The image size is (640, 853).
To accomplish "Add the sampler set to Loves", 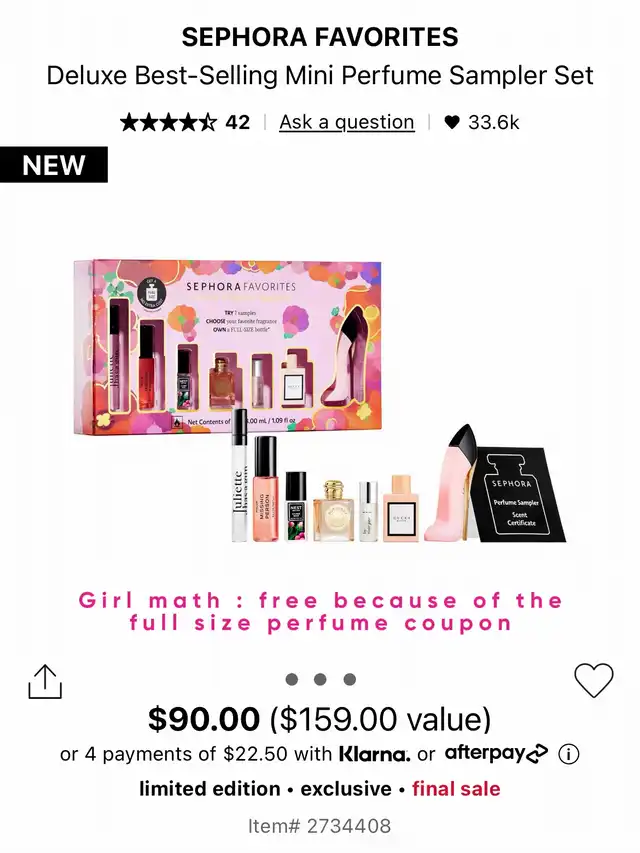I will (594, 680).
